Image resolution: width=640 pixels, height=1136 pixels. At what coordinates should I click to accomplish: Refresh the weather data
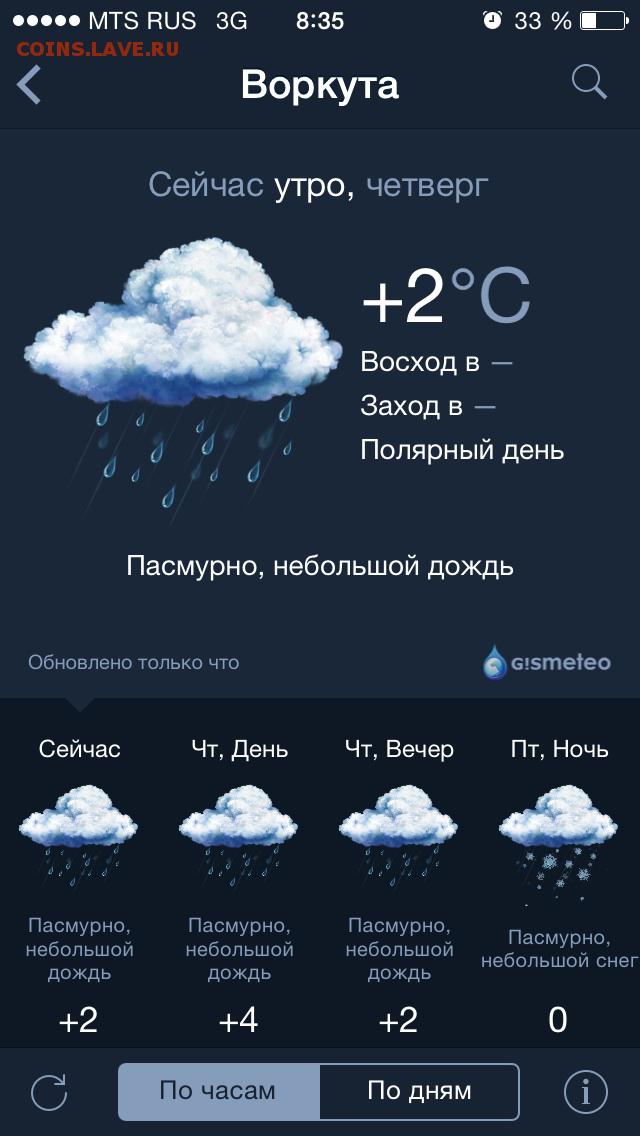click(49, 1091)
